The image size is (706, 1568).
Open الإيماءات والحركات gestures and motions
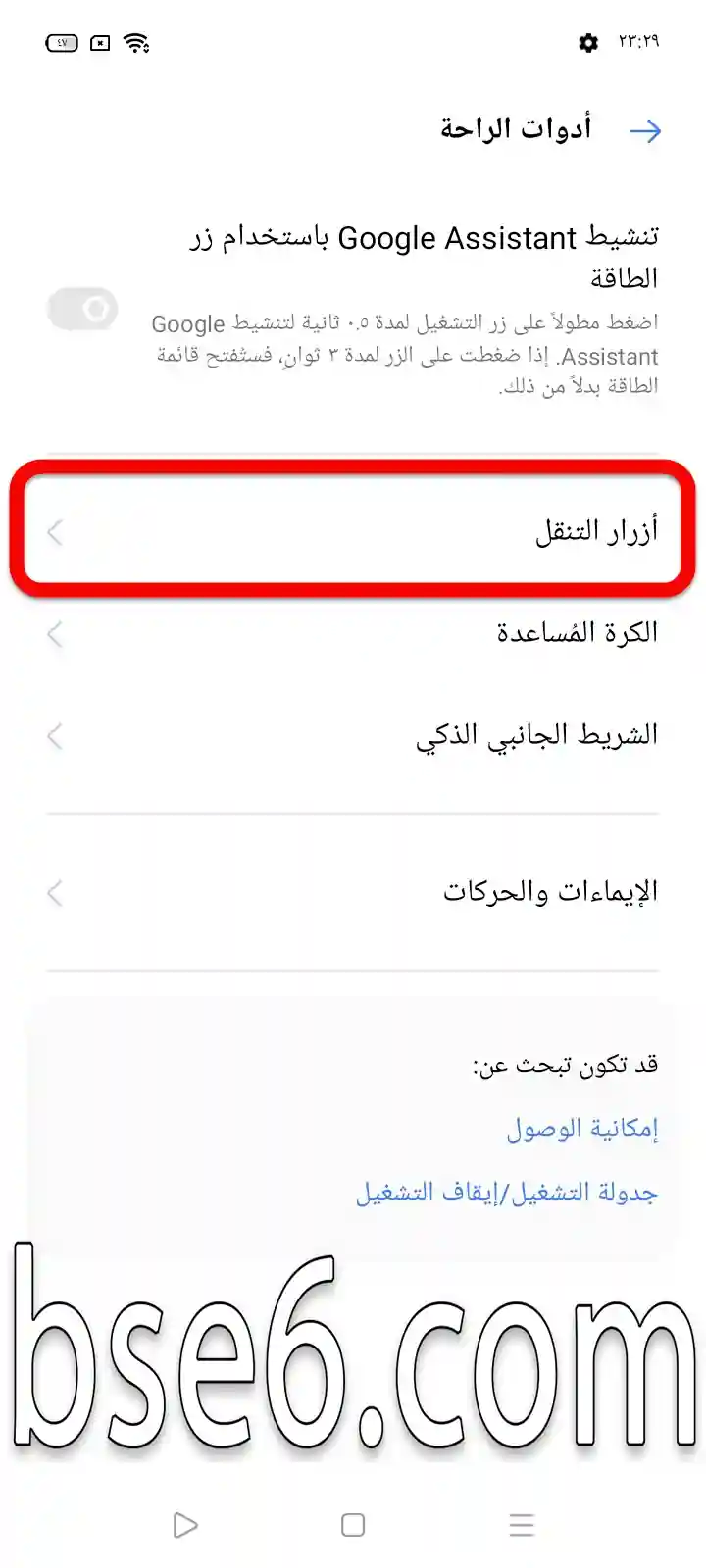(x=353, y=892)
